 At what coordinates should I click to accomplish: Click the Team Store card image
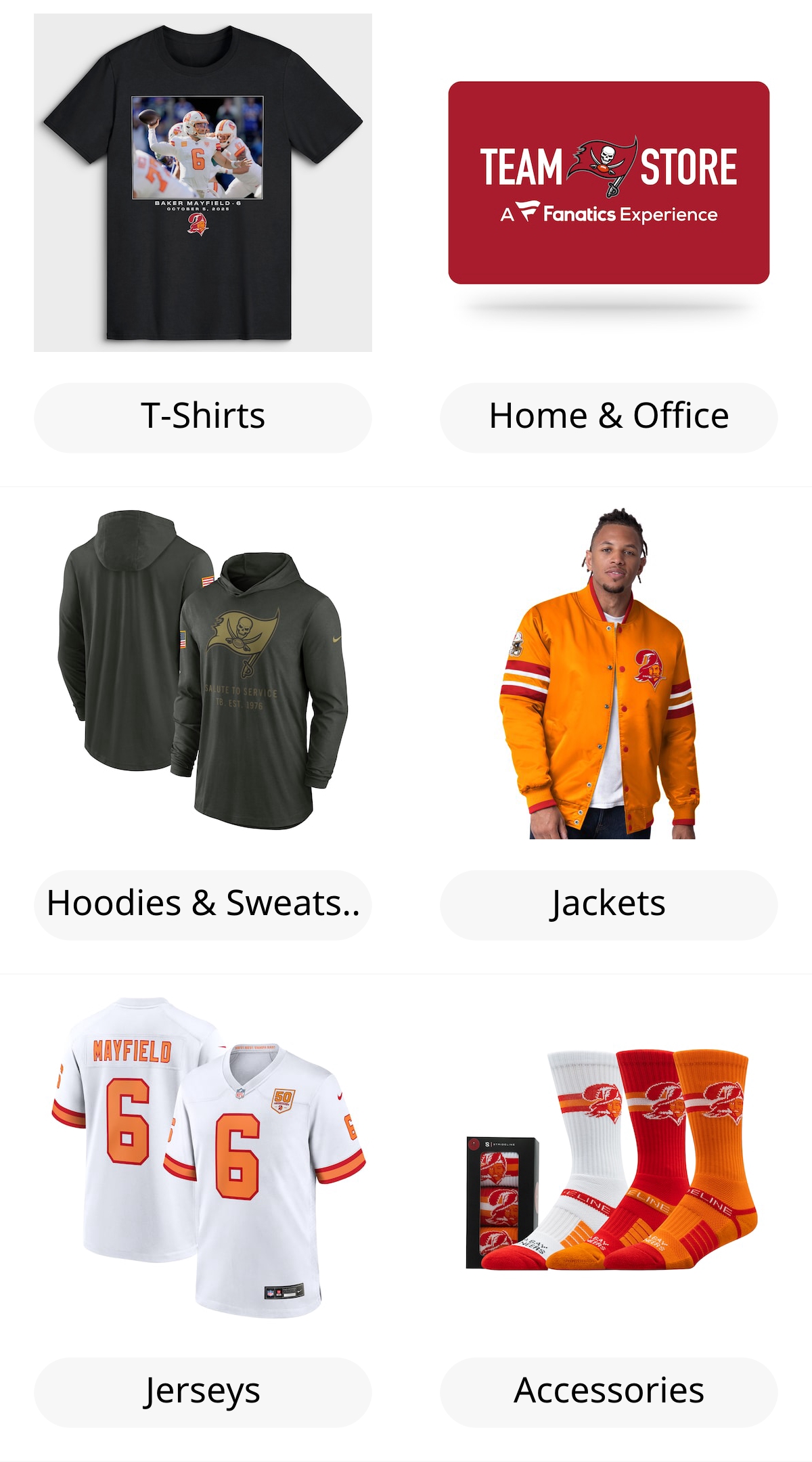coord(608,183)
